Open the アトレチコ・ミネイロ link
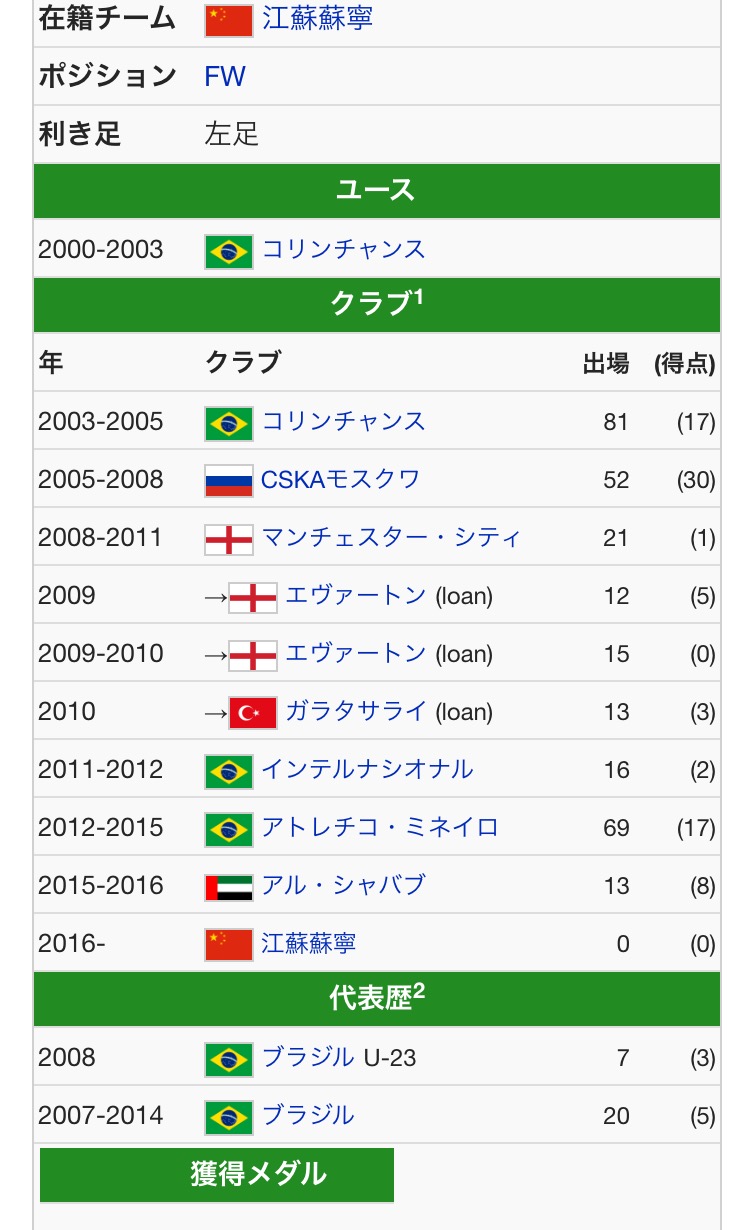This screenshot has width=750, height=1230. [x=380, y=828]
